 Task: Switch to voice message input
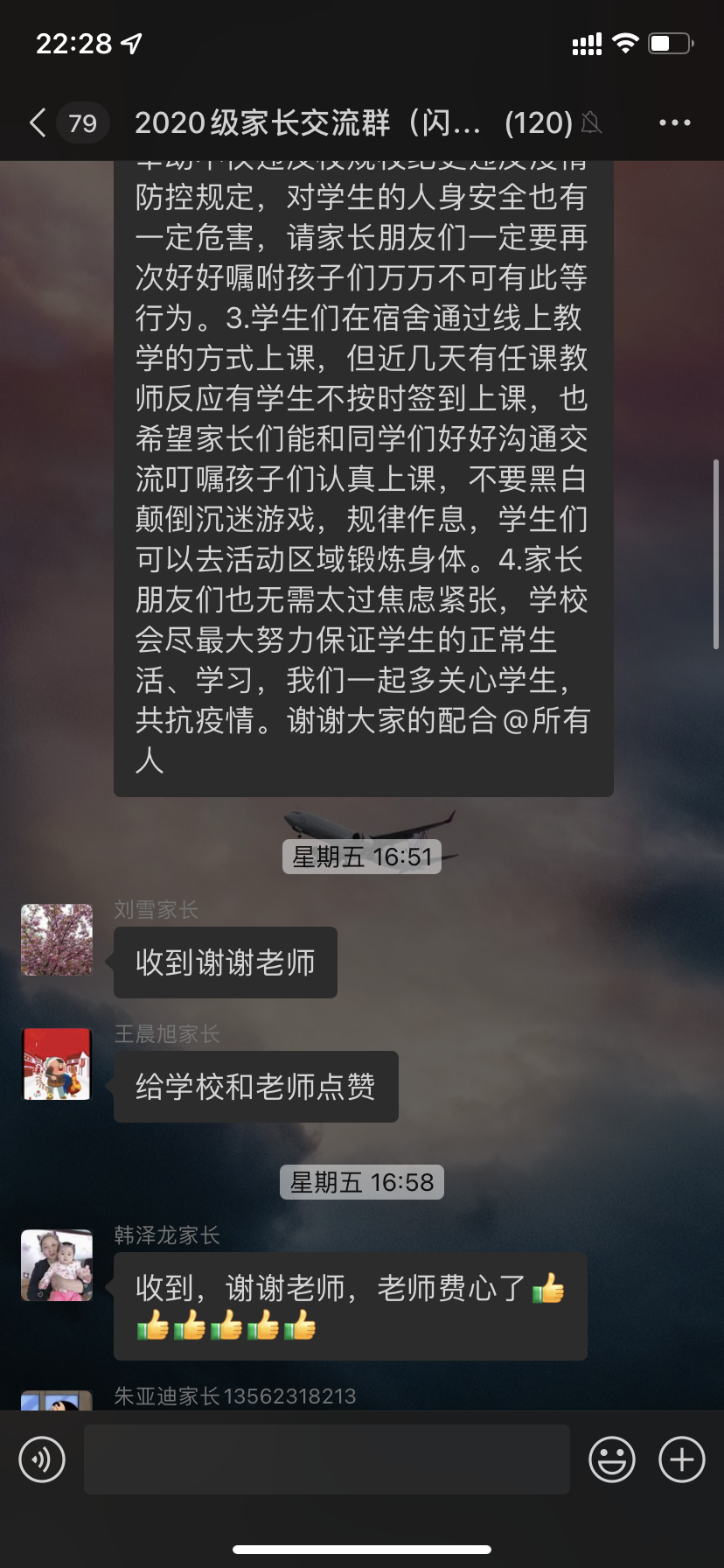(x=42, y=1459)
